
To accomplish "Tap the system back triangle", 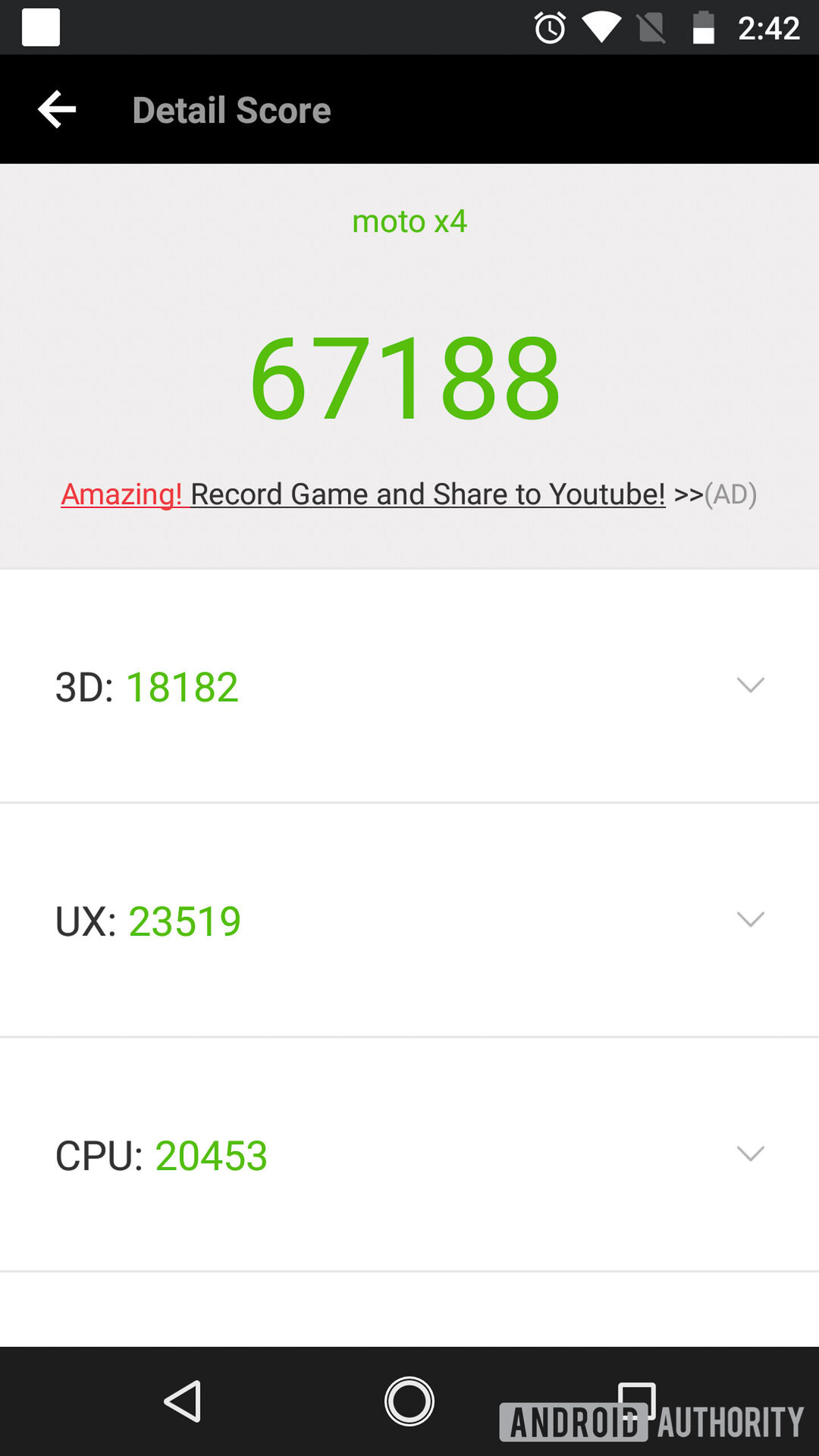I will [183, 1401].
